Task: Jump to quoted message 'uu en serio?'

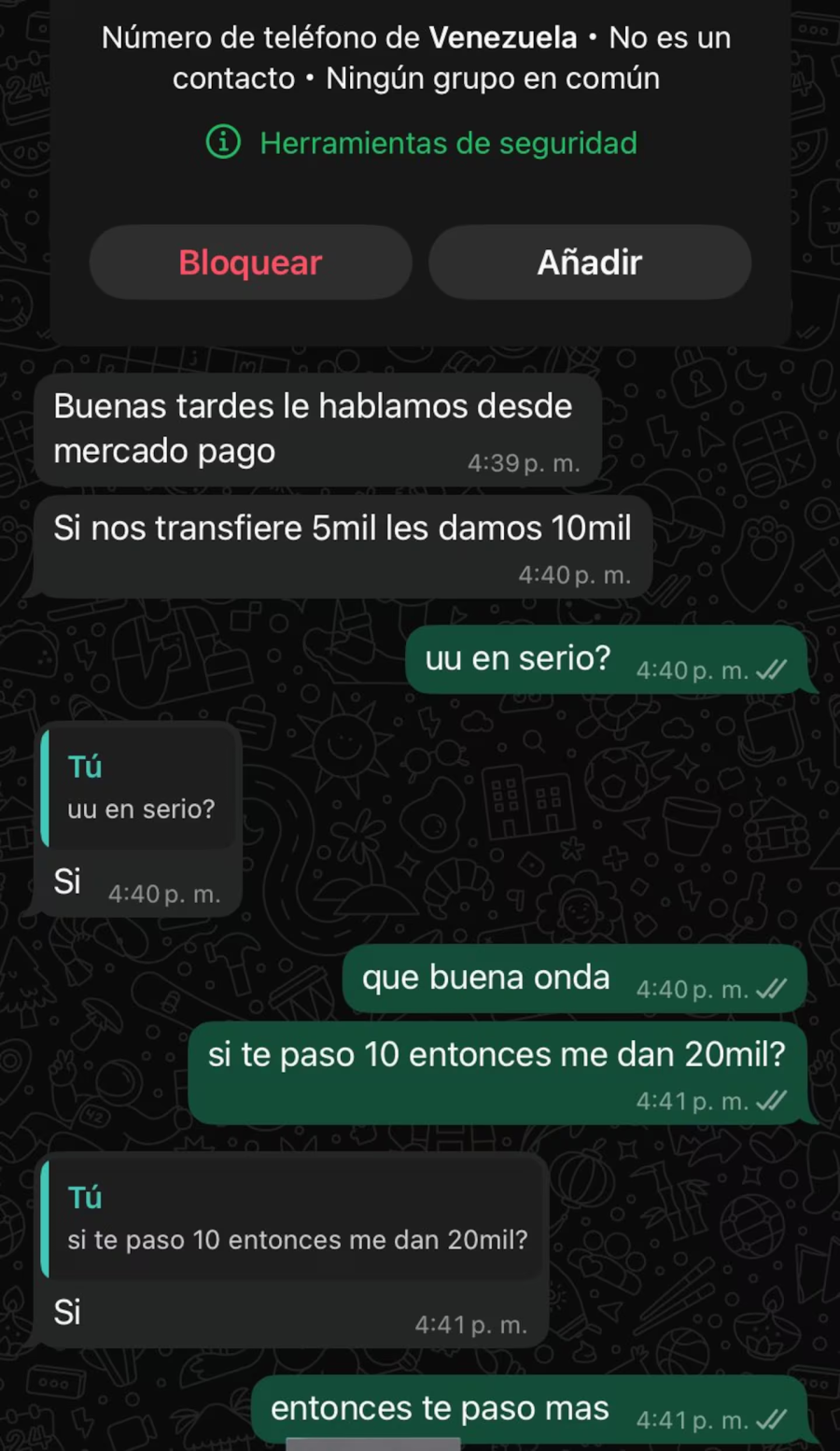Action: click(140, 788)
